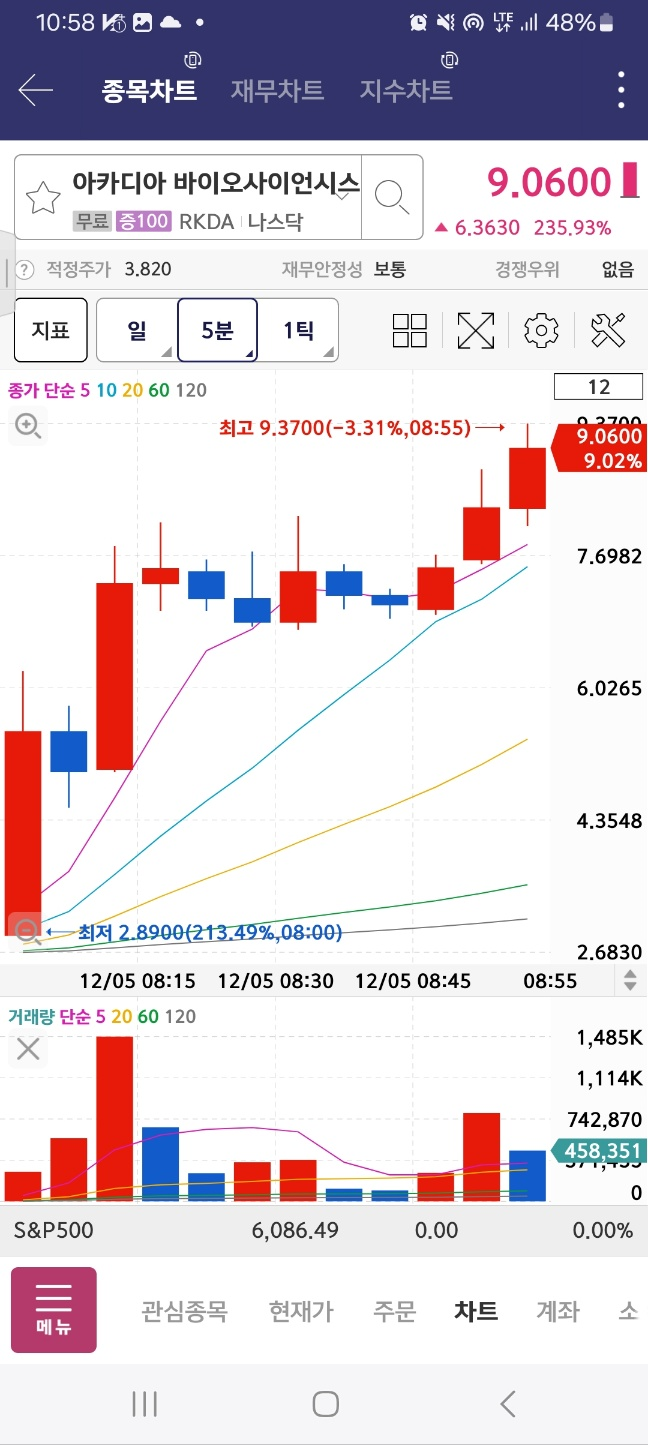The width and height of the screenshot is (648, 1445).
Task: Switch to the 재무차트 tab
Action: tap(277, 91)
